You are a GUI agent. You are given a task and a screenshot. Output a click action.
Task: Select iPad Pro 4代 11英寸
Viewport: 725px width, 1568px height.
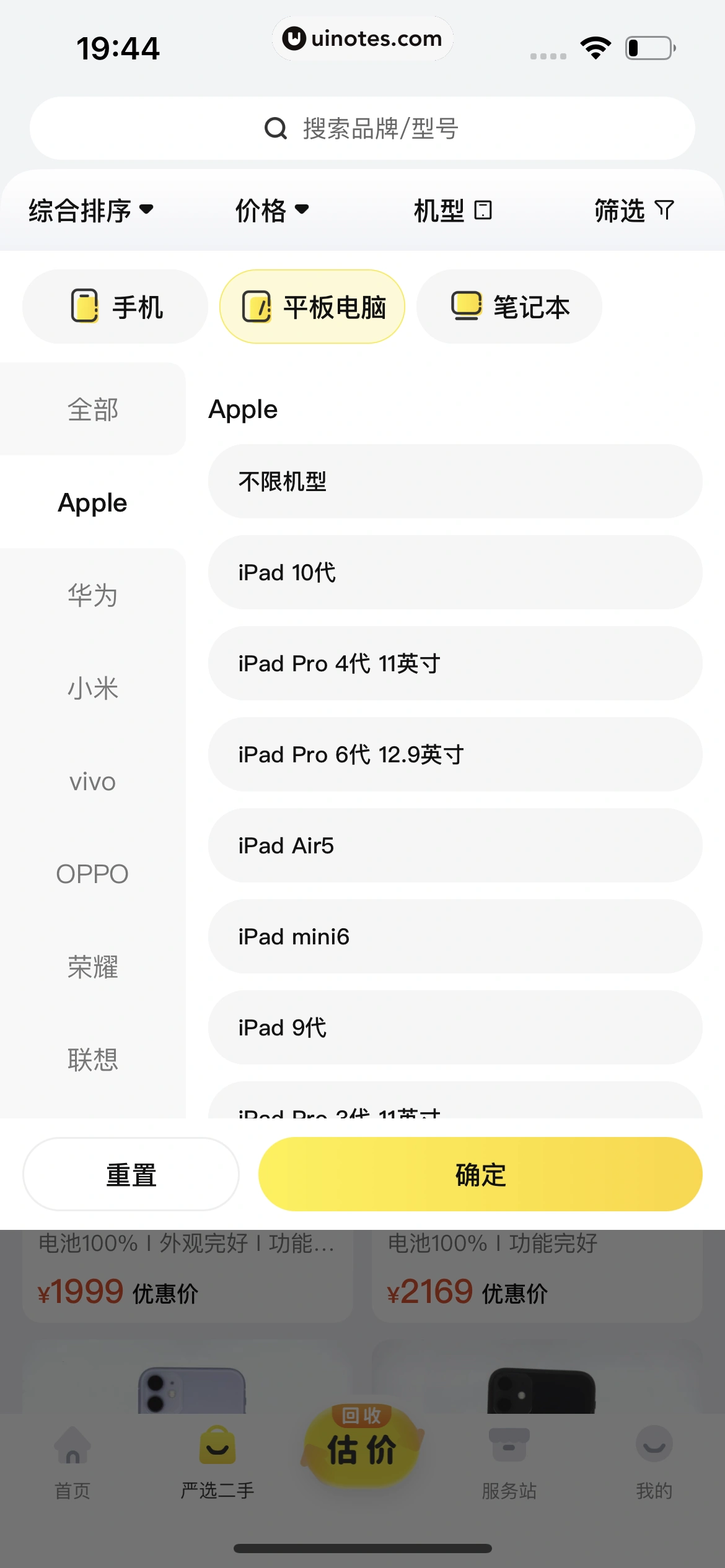coord(455,663)
